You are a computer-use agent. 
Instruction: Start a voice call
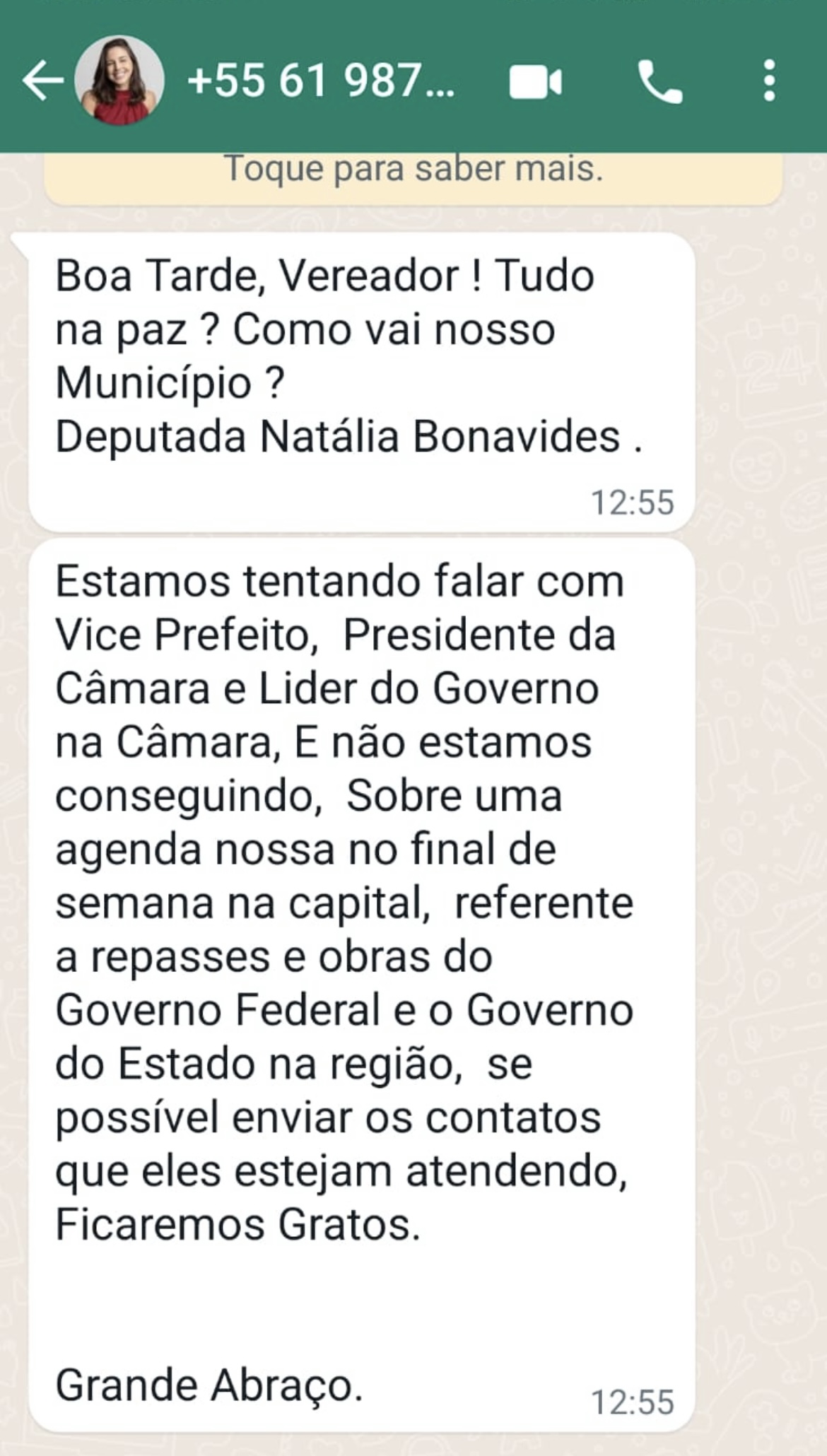click(x=660, y=82)
